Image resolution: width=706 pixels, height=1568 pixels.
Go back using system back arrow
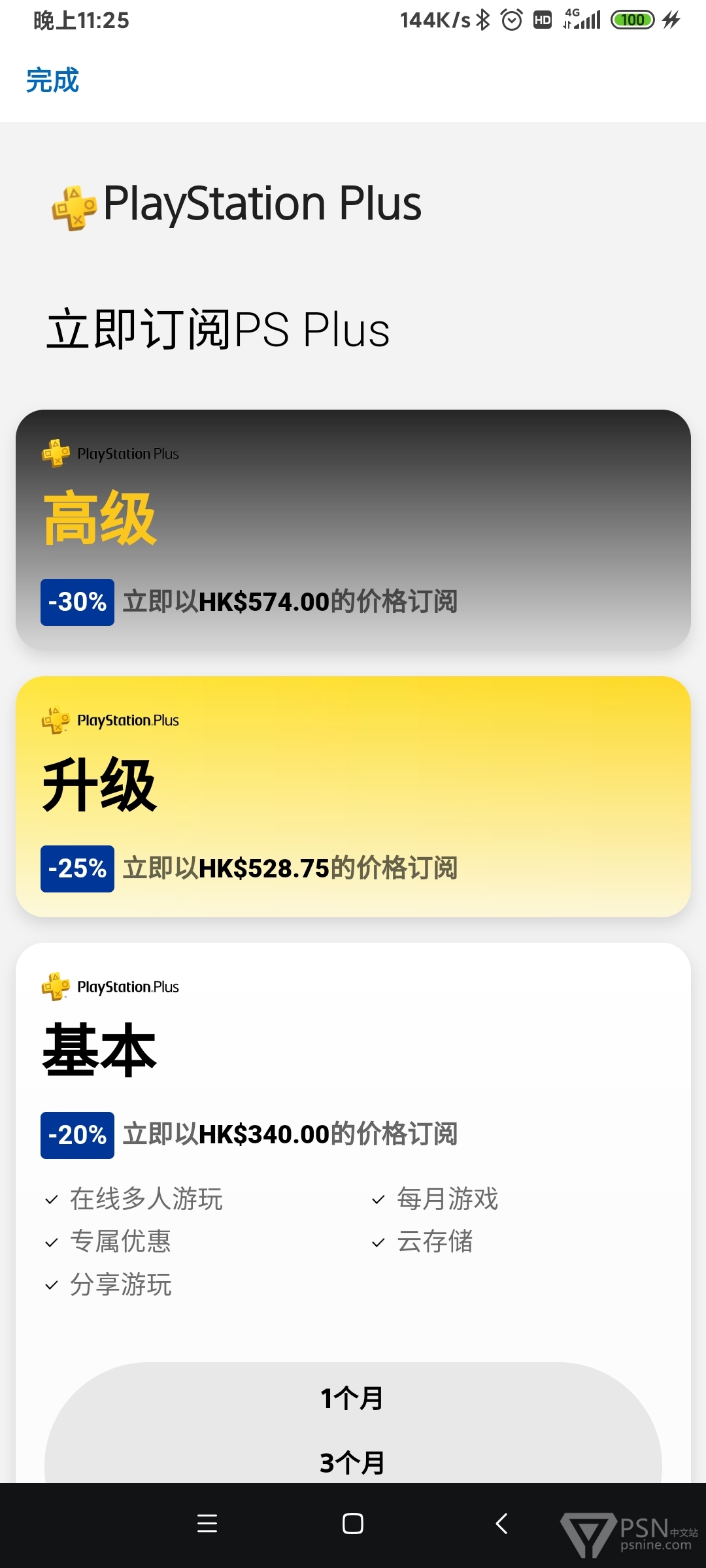tap(501, 1524)
